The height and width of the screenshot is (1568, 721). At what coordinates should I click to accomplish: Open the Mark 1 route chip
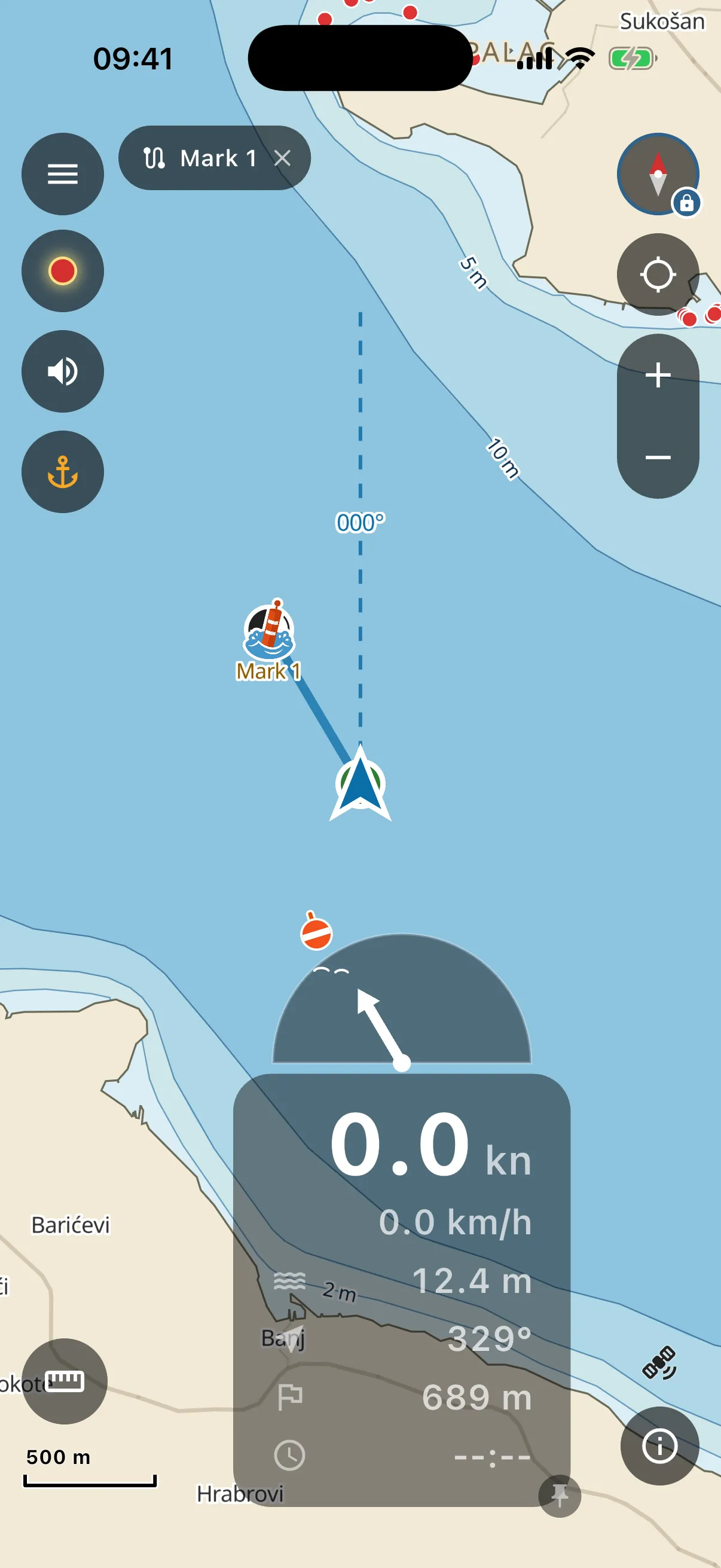201,158
